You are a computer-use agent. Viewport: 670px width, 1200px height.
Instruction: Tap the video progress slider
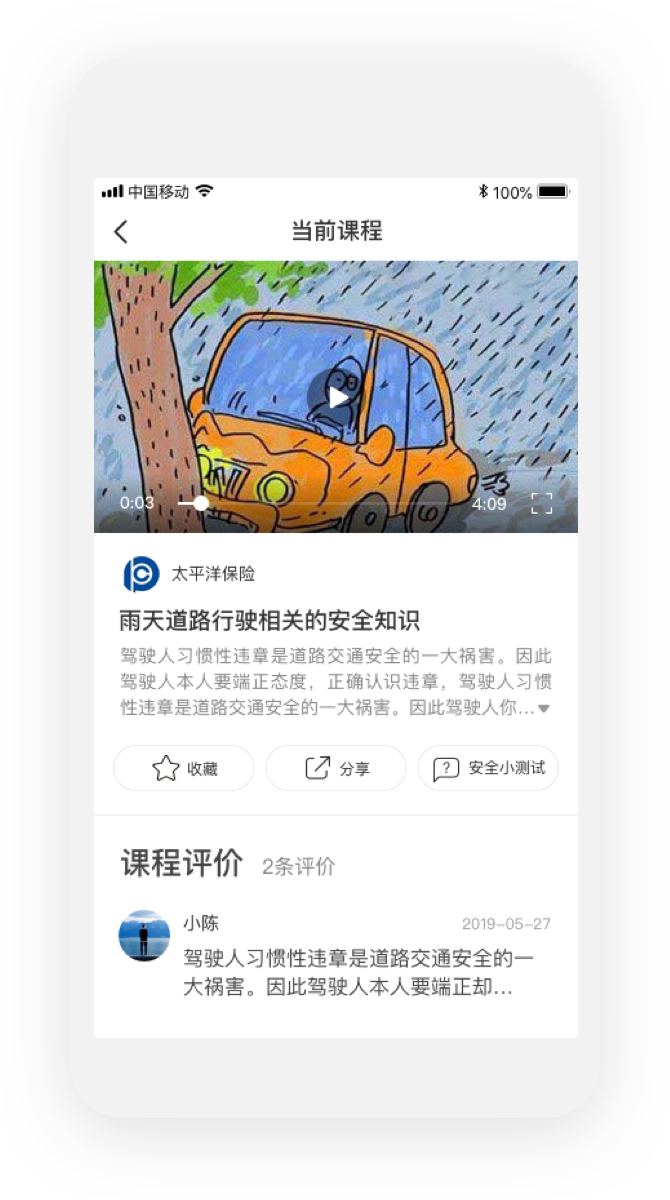click(201, 503)
